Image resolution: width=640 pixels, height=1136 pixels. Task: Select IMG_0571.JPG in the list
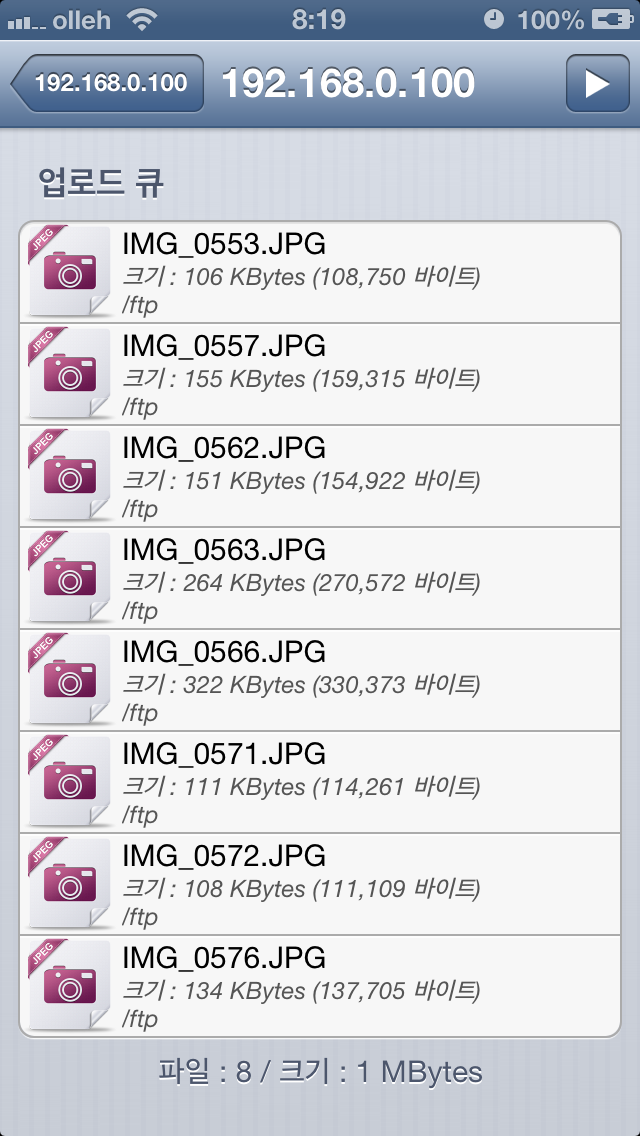coord(320,783)
